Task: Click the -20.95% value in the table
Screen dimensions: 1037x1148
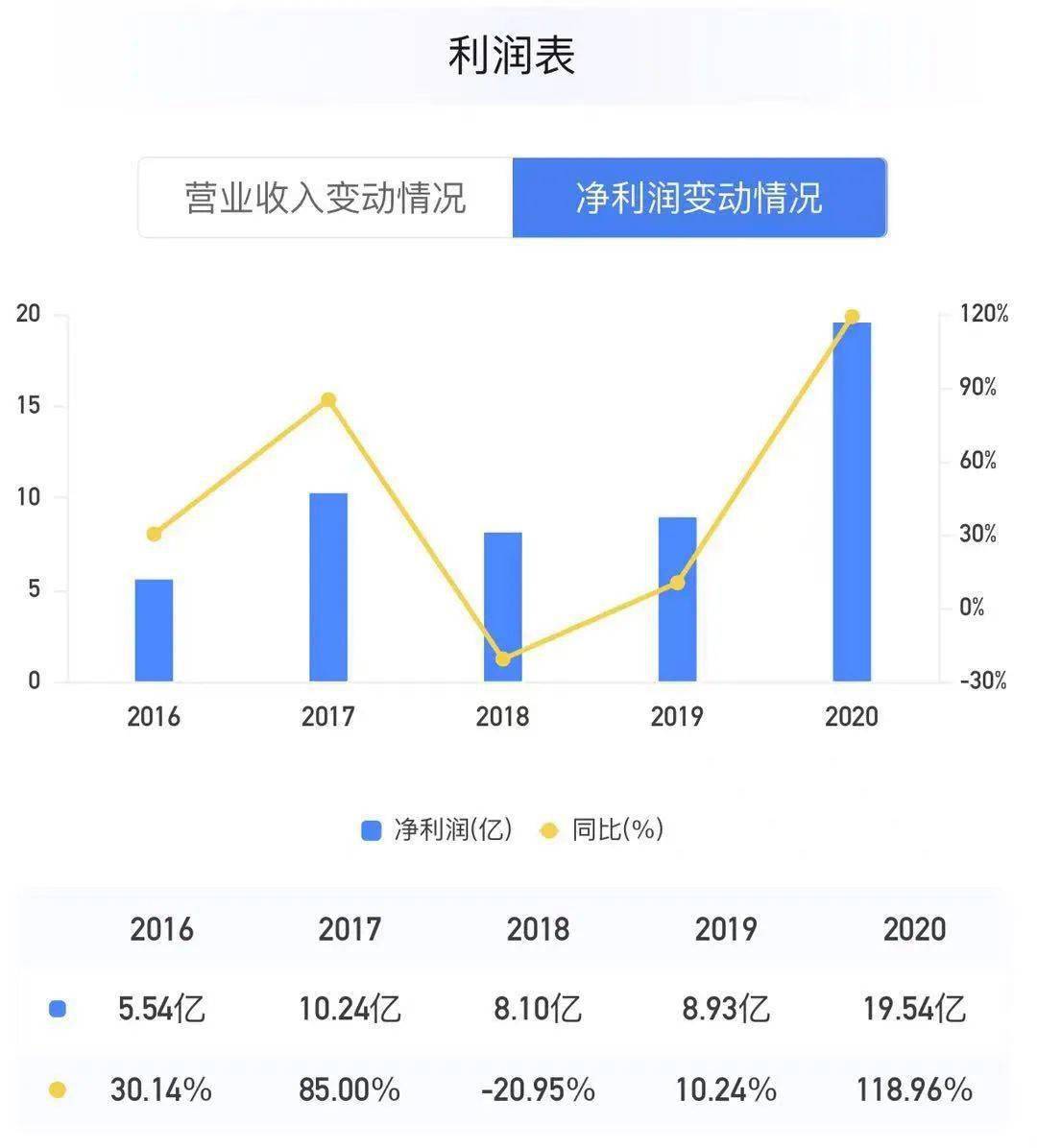Action: click(536, 1088)
